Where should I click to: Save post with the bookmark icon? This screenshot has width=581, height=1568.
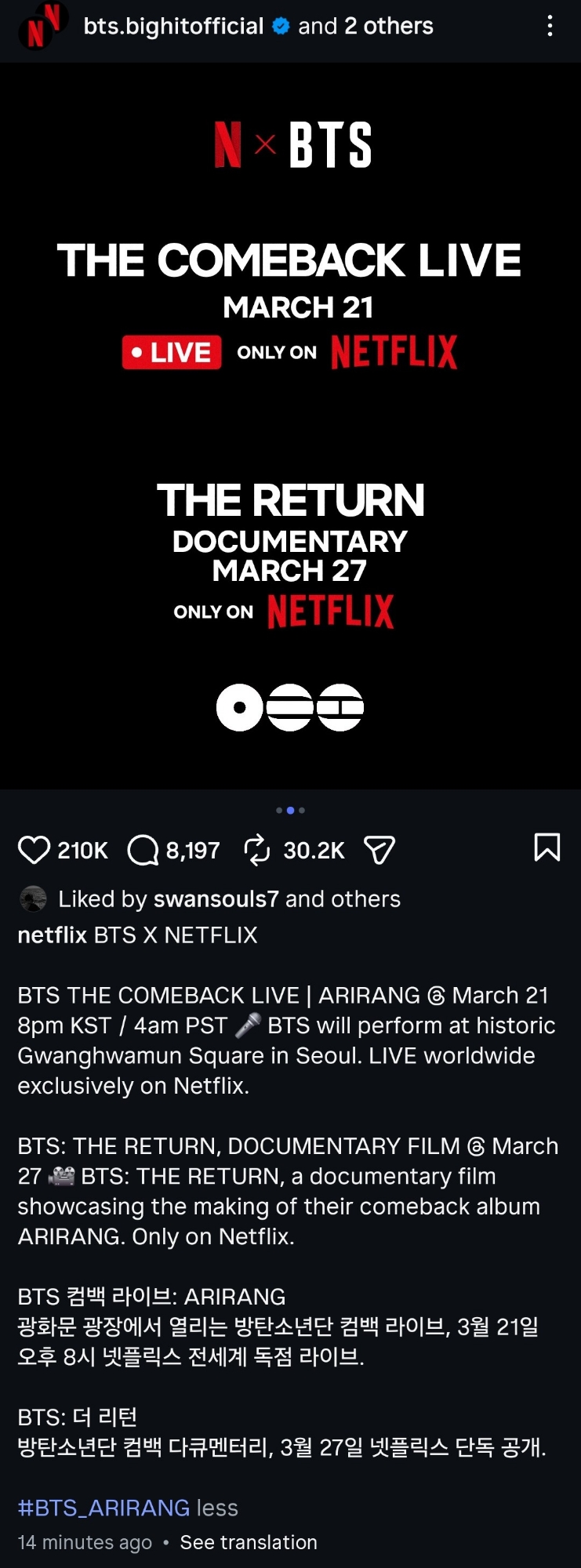tap(547, 848)
